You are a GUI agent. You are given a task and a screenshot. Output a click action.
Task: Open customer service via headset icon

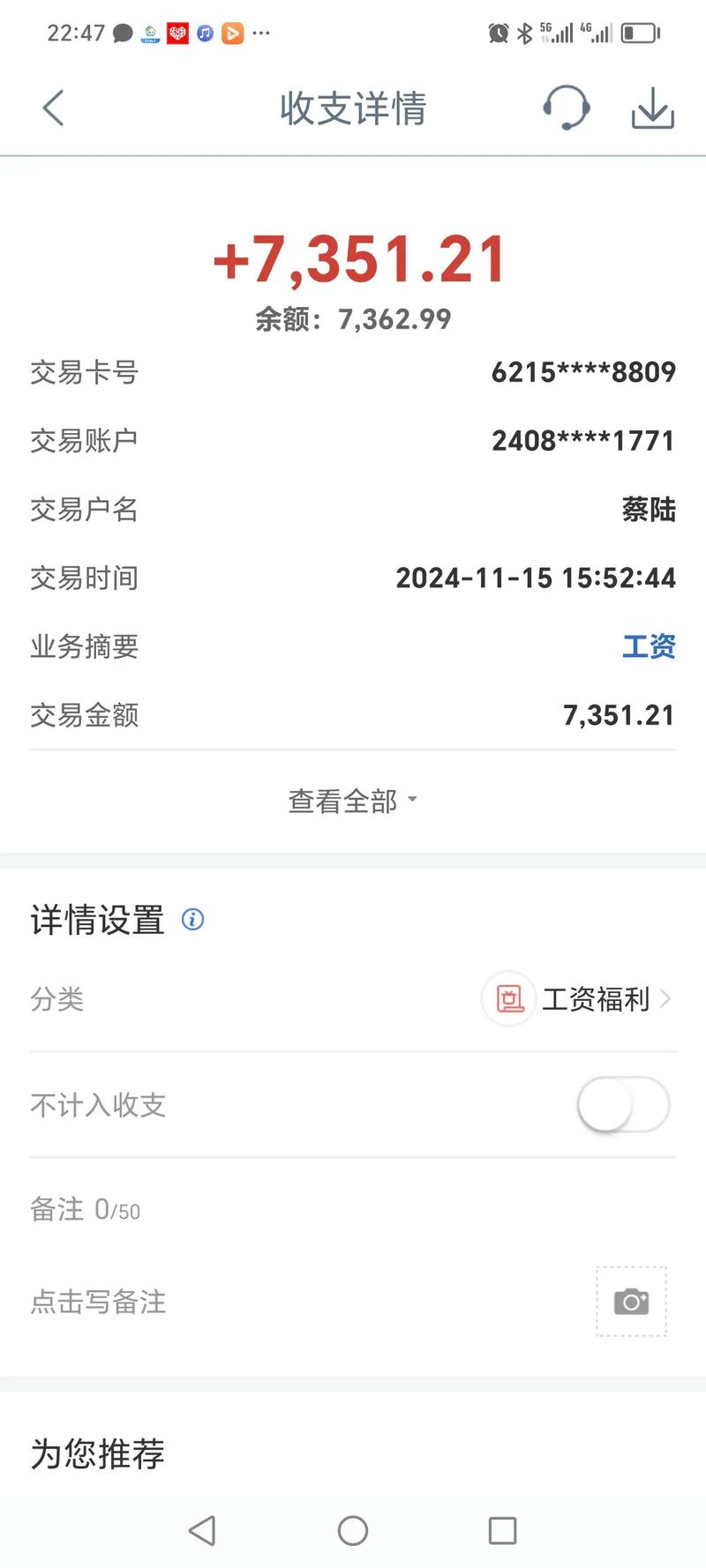[x=567, y=108]
